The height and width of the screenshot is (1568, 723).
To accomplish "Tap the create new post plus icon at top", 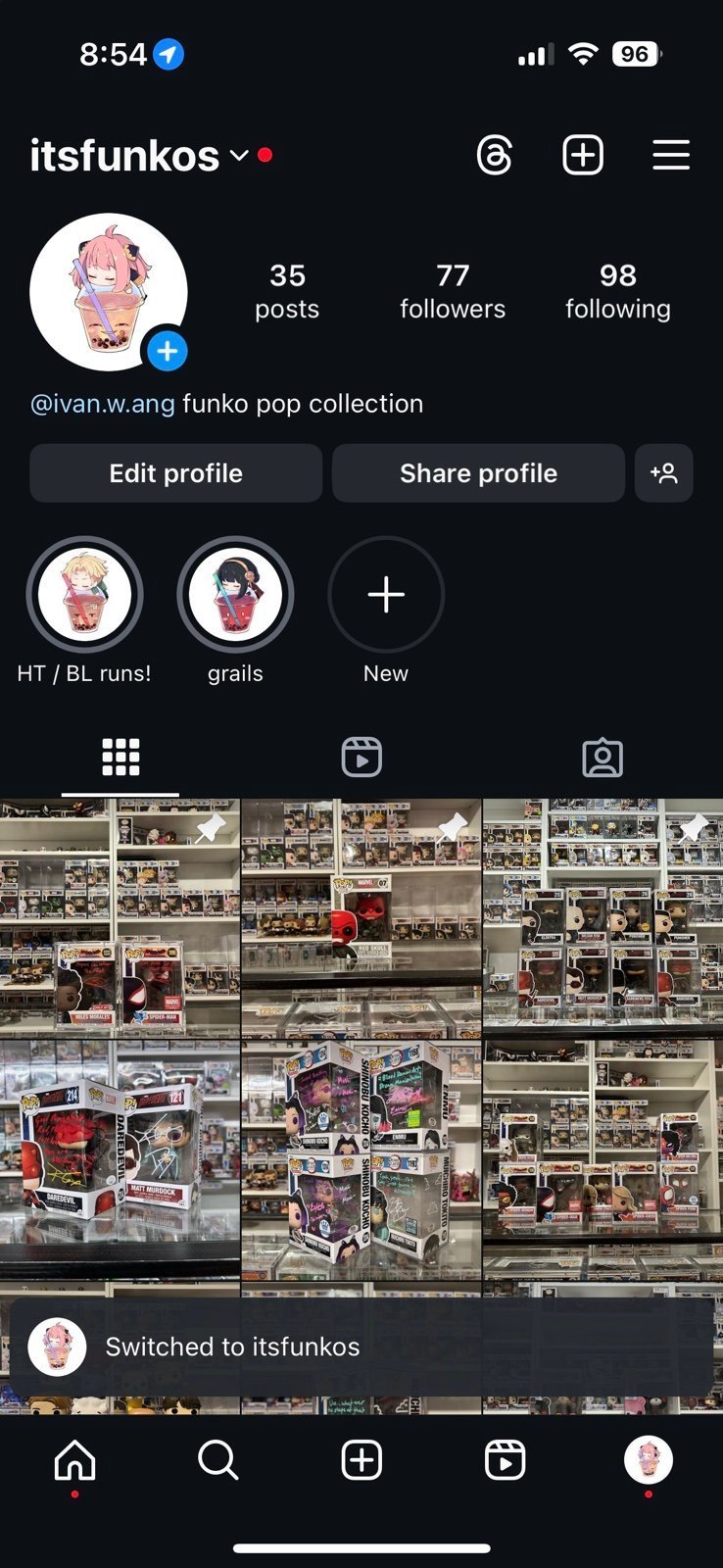I will (583, 155).
